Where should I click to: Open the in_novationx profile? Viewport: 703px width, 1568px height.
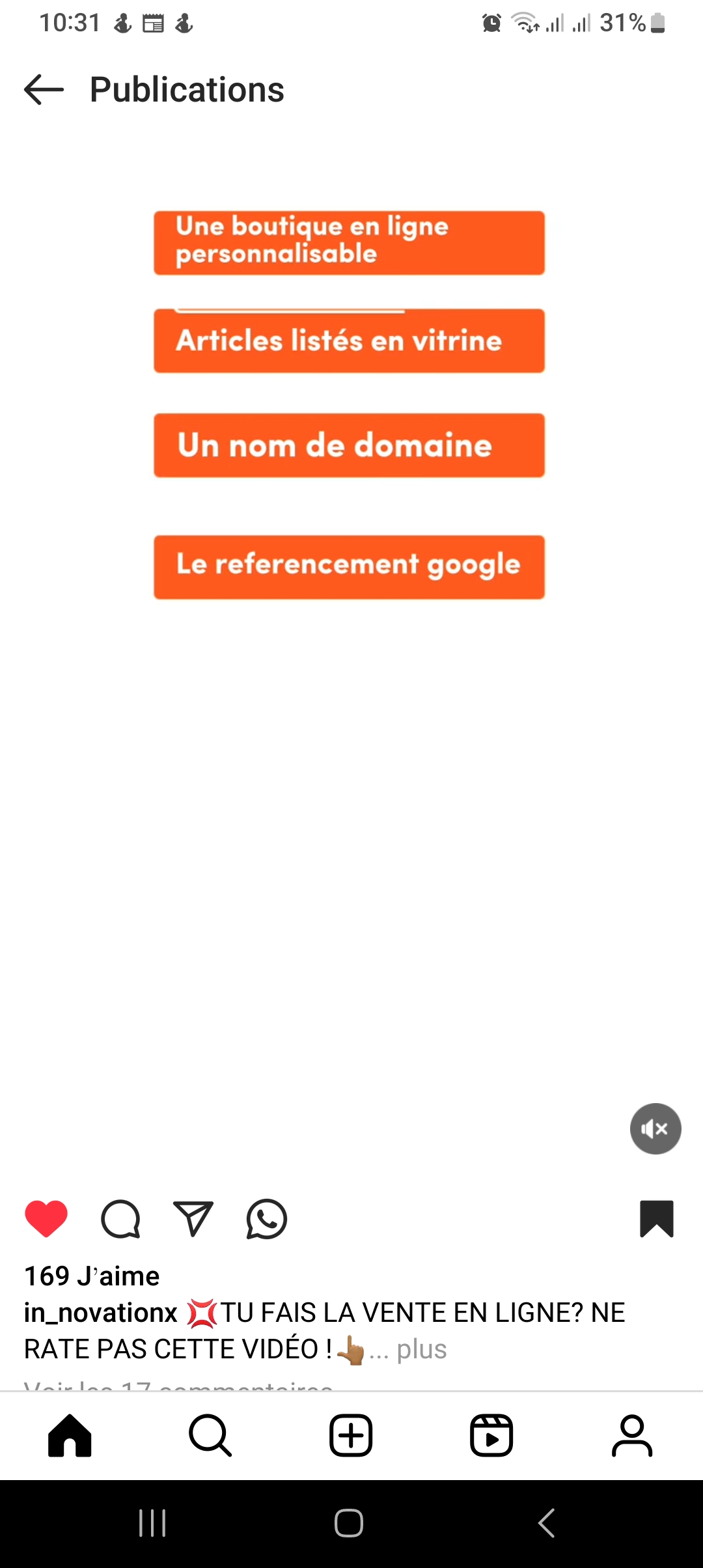[101, 1313]
